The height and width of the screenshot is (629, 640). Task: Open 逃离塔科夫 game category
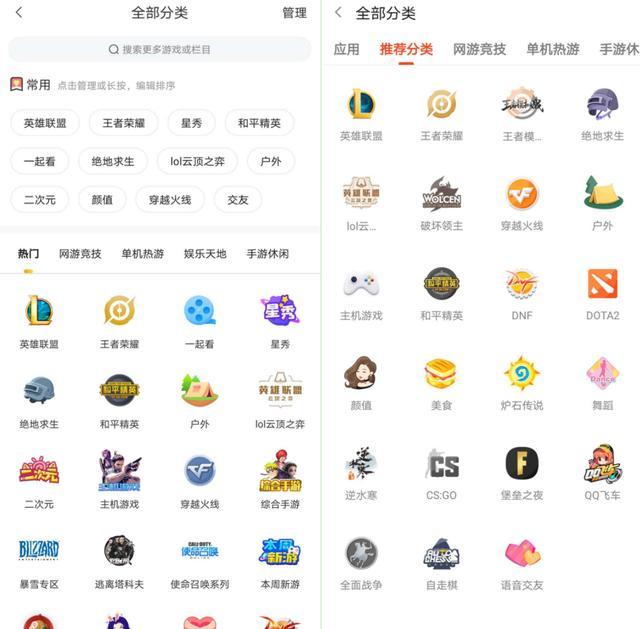119,560
